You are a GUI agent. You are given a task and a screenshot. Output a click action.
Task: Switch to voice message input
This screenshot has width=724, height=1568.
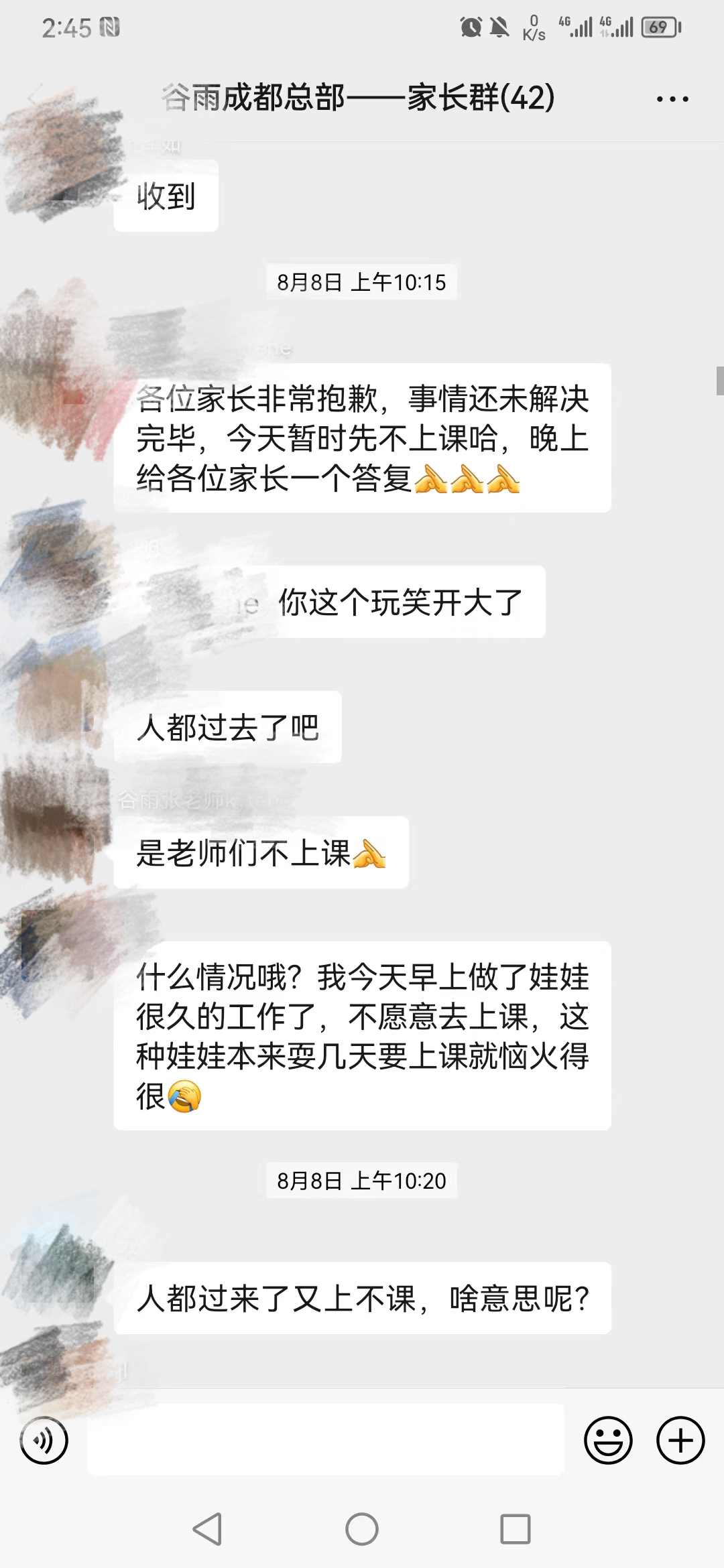[x=44, y=1440]
